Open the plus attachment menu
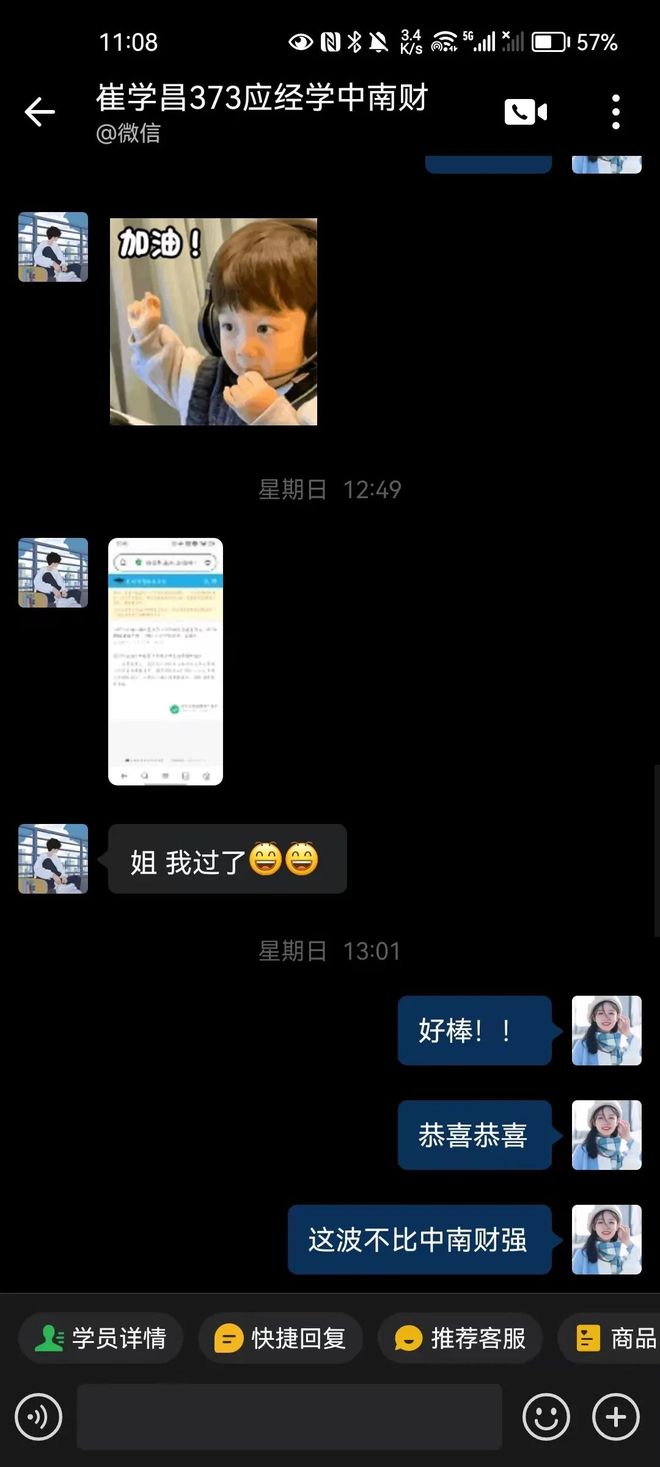Image resolution: width=660 pixels, height=1467 pixels. pyautogui.click(x=616, y=1416)
